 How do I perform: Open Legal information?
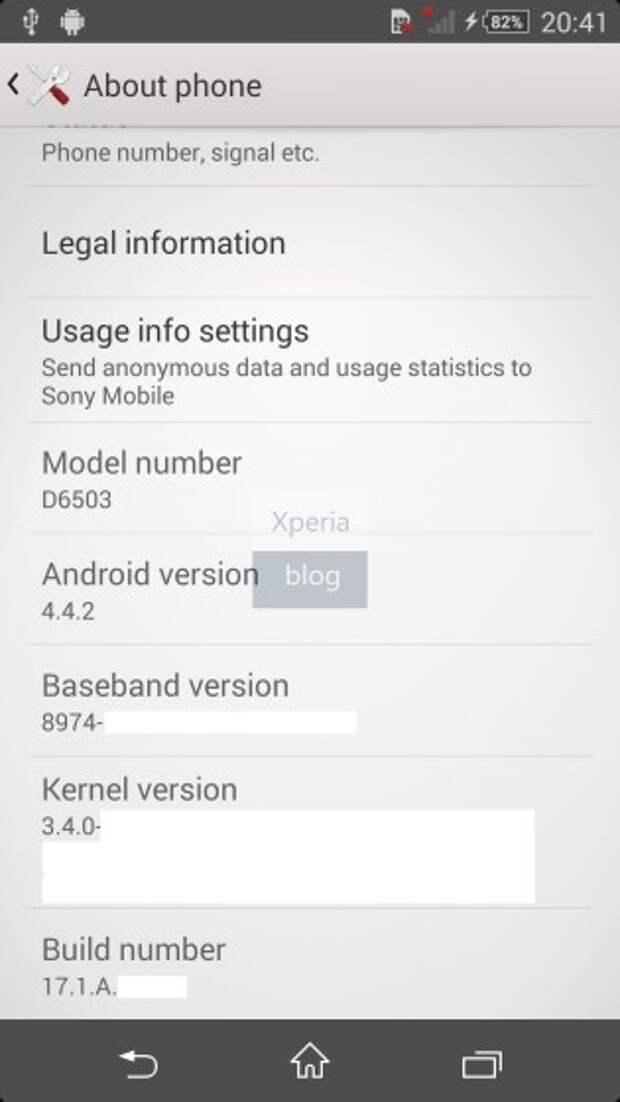coord(310,243)
